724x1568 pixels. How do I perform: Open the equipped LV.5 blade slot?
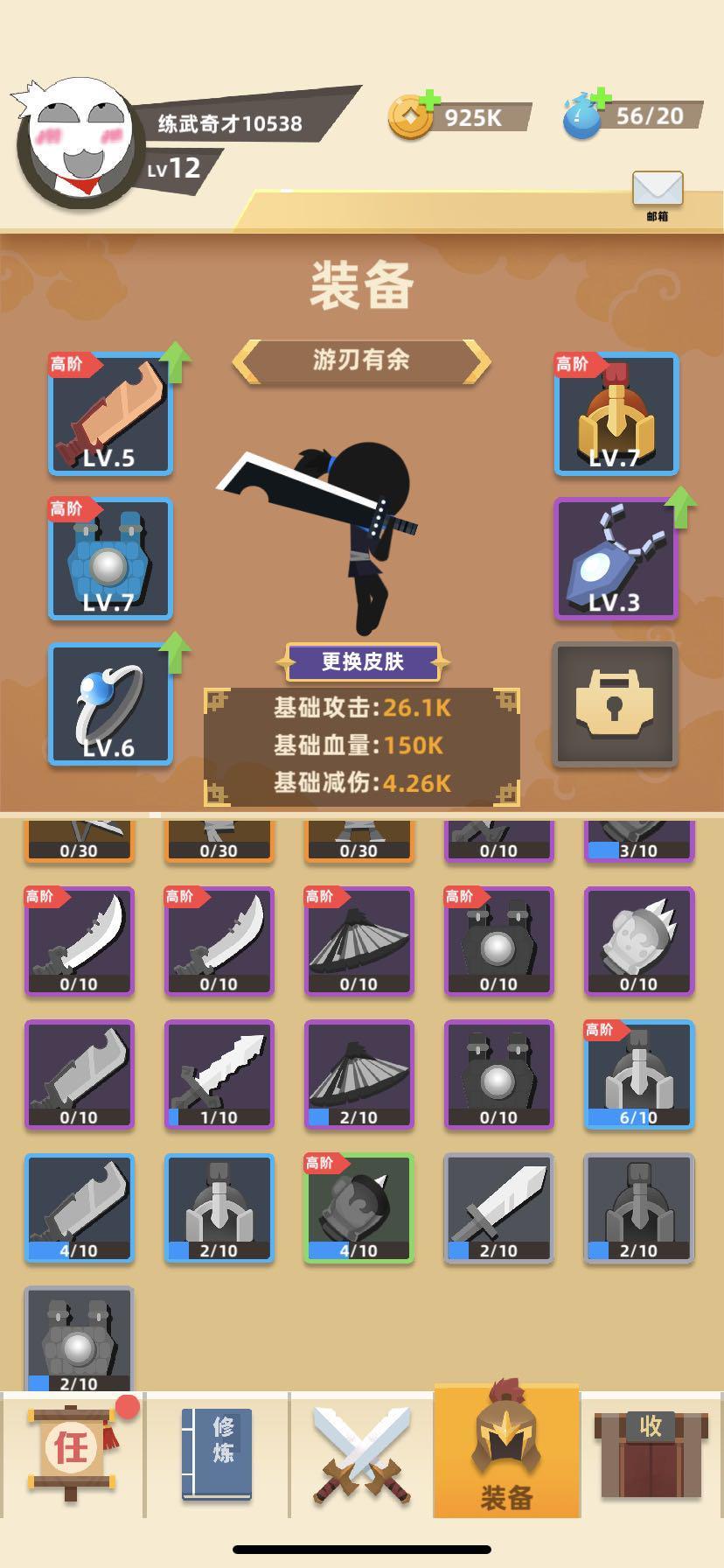110,414
